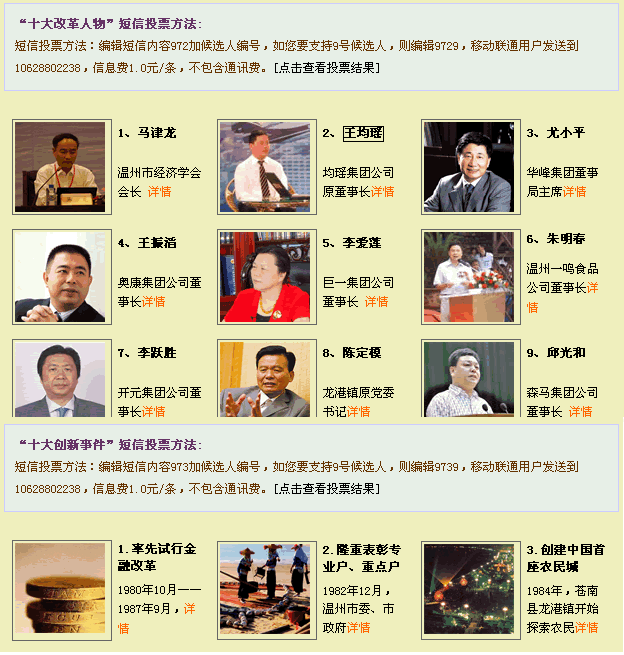
Task: View 详情 for 李跃胜
Action: 153,411
